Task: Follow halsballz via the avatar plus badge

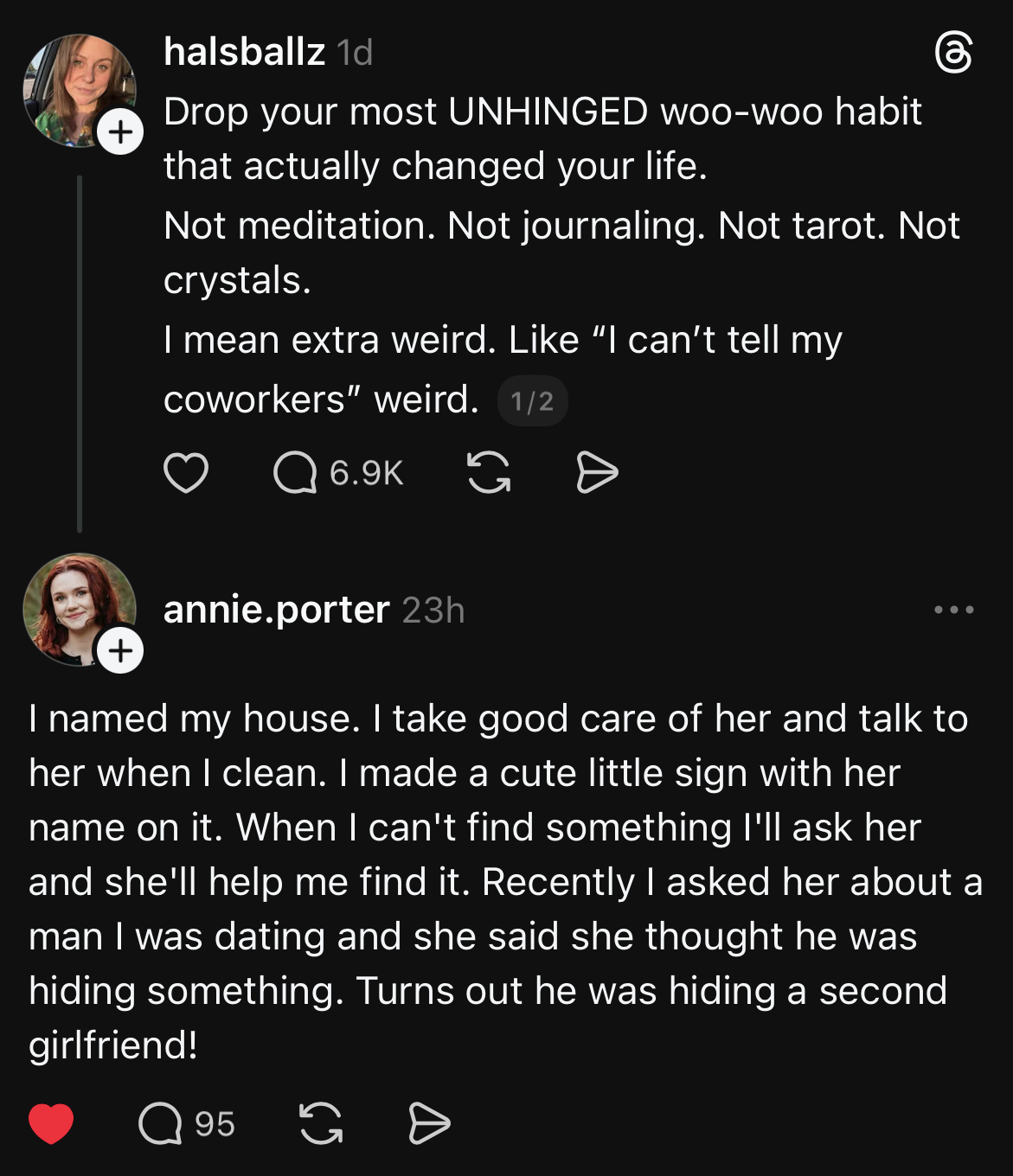Action: pyautogui.click(x=120, y=132)
